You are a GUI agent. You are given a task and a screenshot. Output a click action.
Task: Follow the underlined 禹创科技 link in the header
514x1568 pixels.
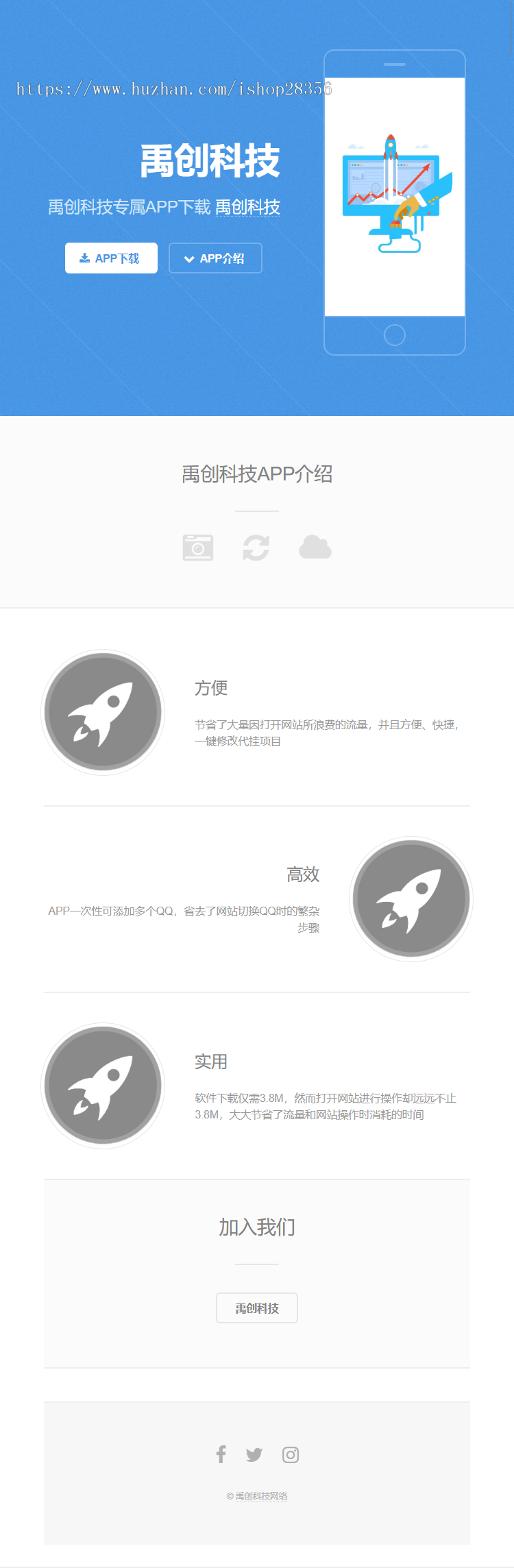click(x=247, y=207)
